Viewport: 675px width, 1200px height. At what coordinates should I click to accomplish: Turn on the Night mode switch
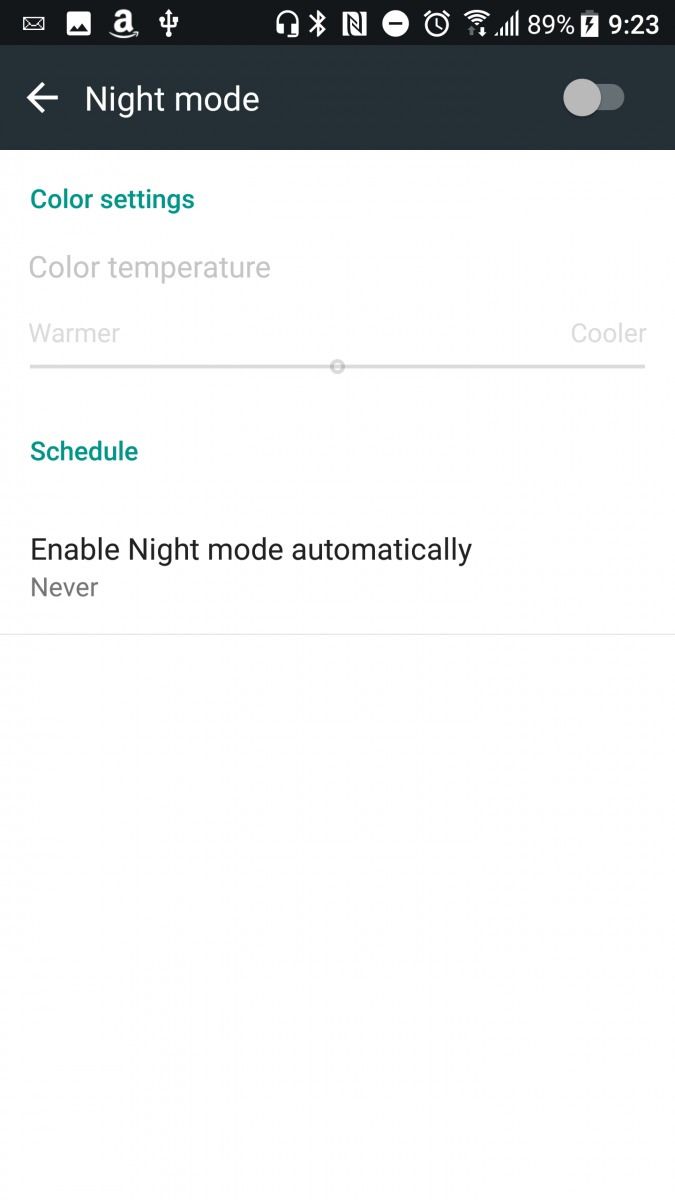click(x=594, y=98)
